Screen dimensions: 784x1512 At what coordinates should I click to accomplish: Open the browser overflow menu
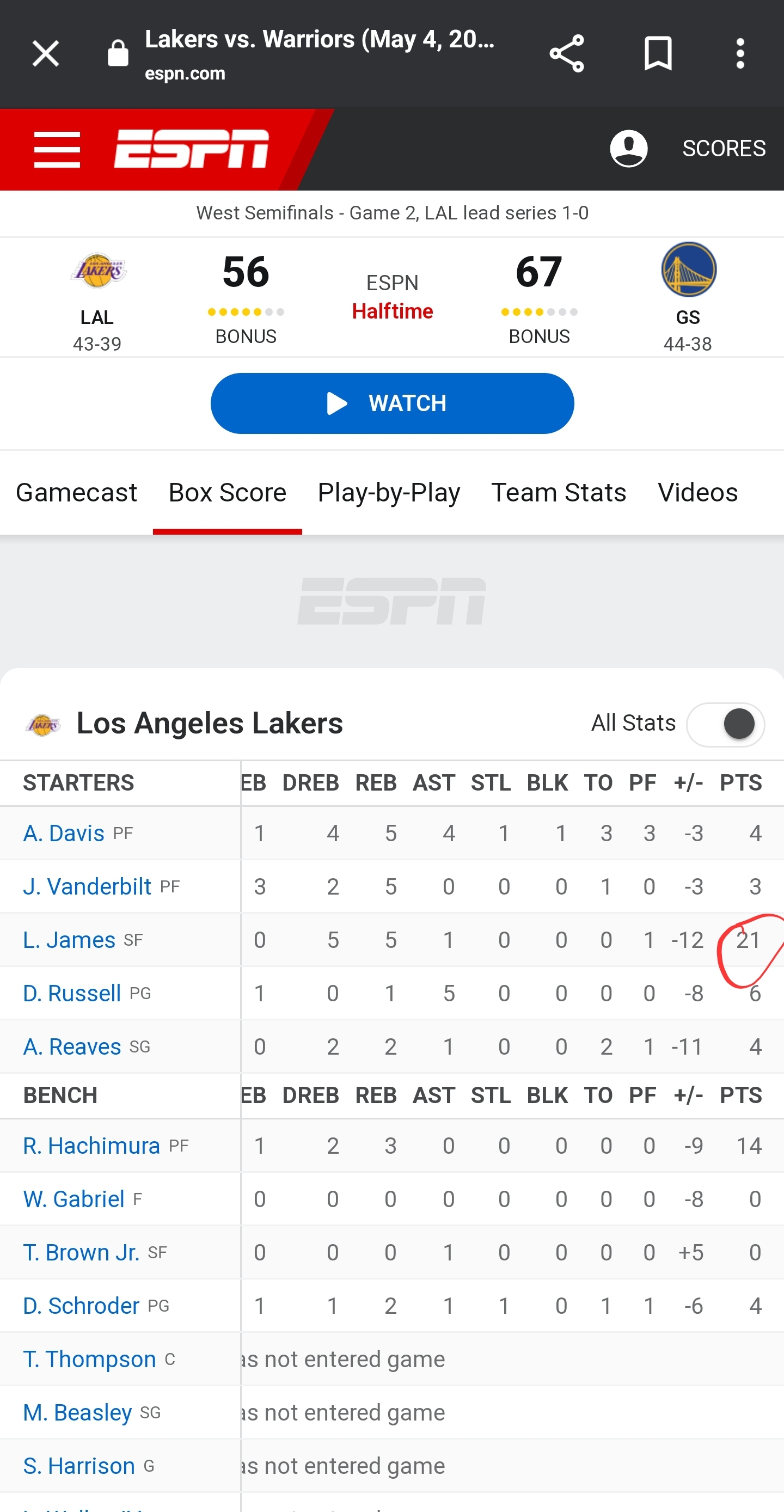pos(740,53)
